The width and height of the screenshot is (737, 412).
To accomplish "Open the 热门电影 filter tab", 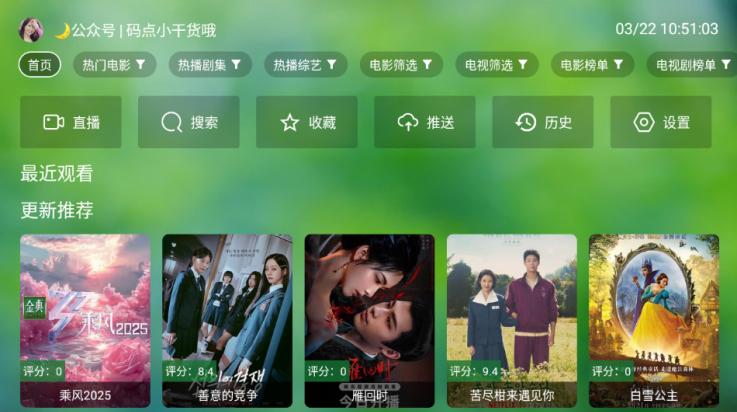I will (x=114, y=65).
